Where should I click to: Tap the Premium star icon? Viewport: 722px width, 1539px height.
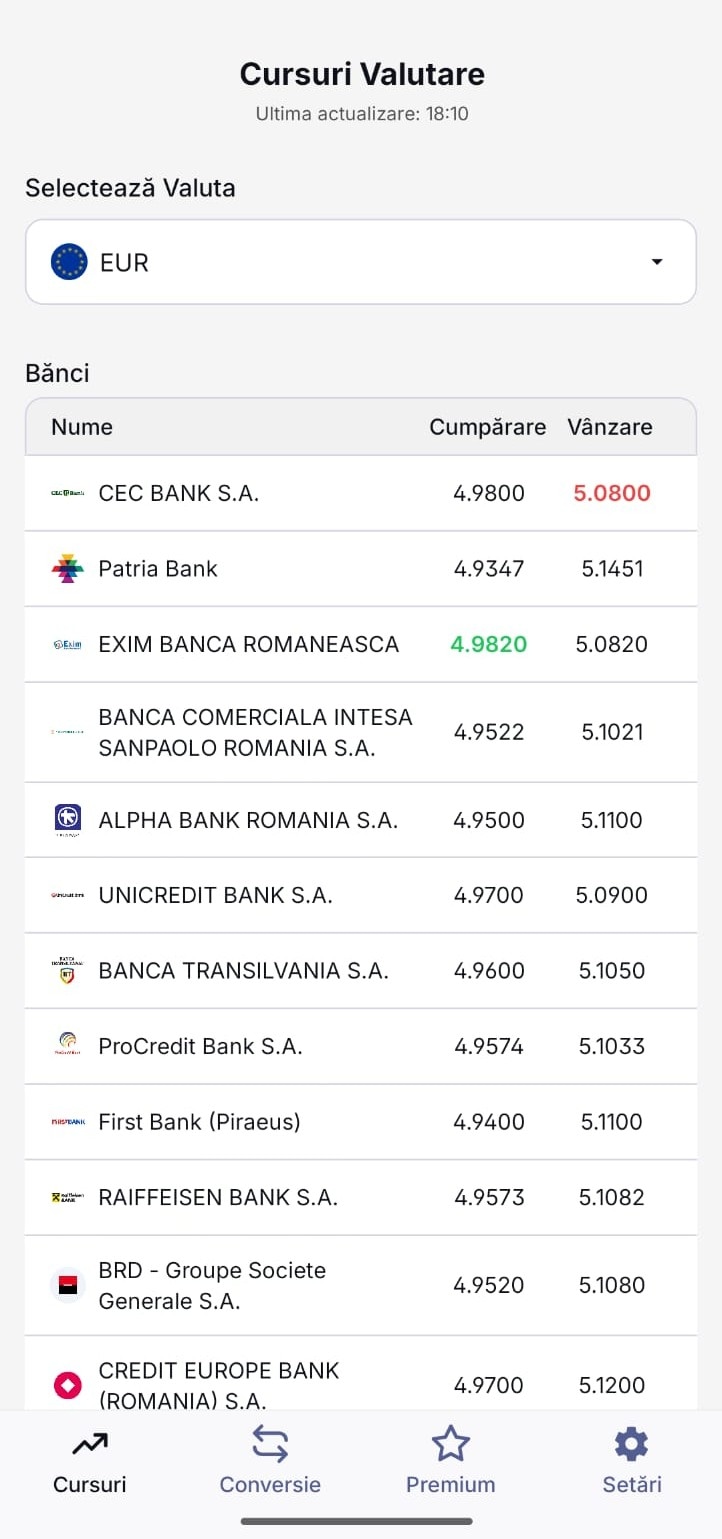click(451, 1444)
